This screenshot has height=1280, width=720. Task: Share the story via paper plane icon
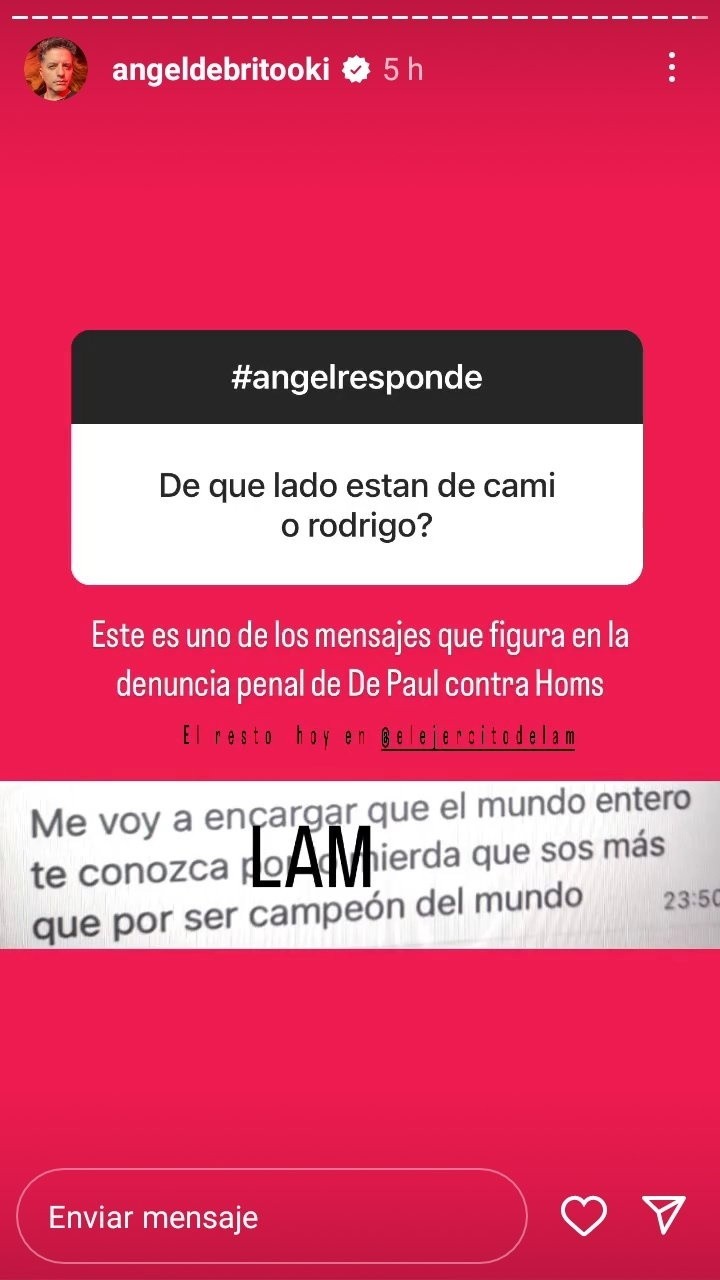coord(664,1215)
